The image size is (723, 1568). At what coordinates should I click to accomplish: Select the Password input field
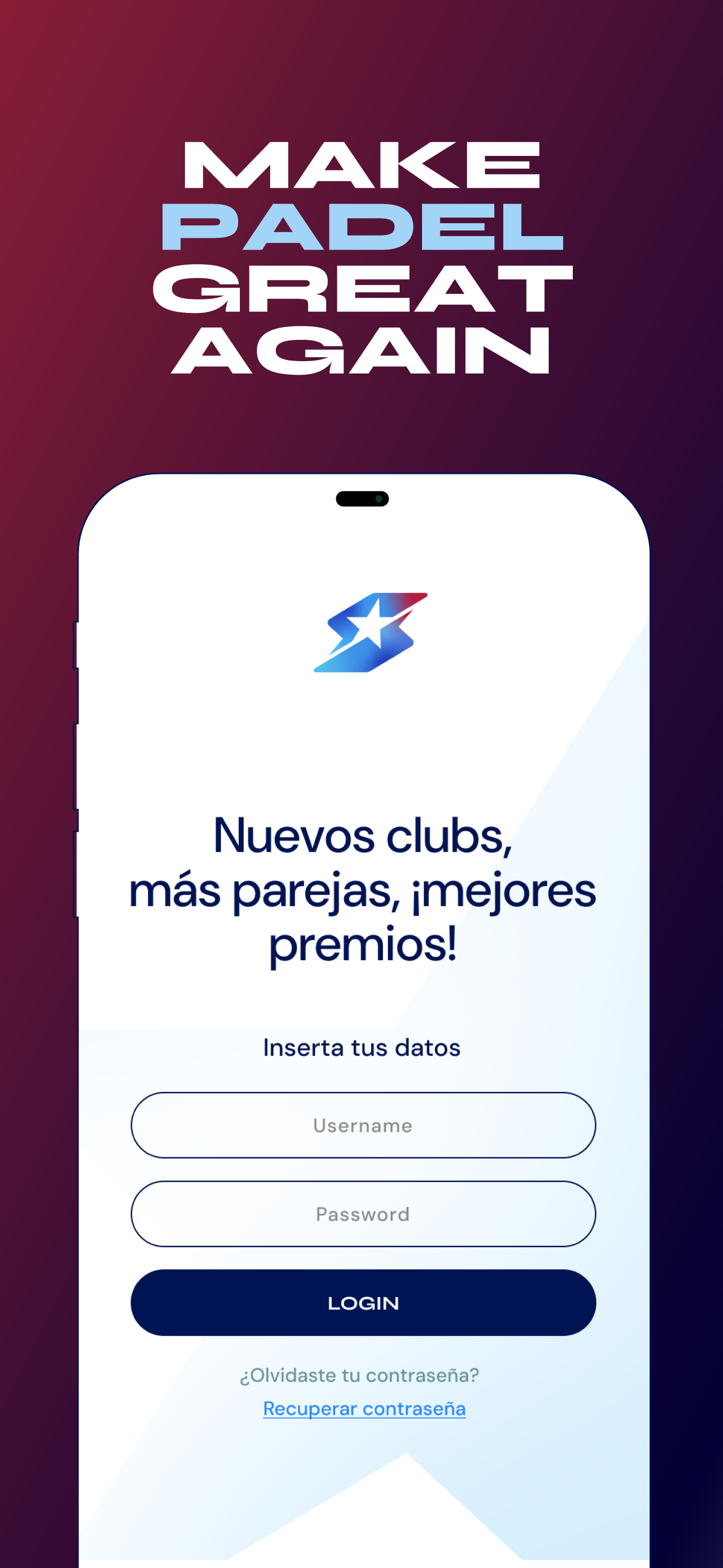[x=361, y=1214]
